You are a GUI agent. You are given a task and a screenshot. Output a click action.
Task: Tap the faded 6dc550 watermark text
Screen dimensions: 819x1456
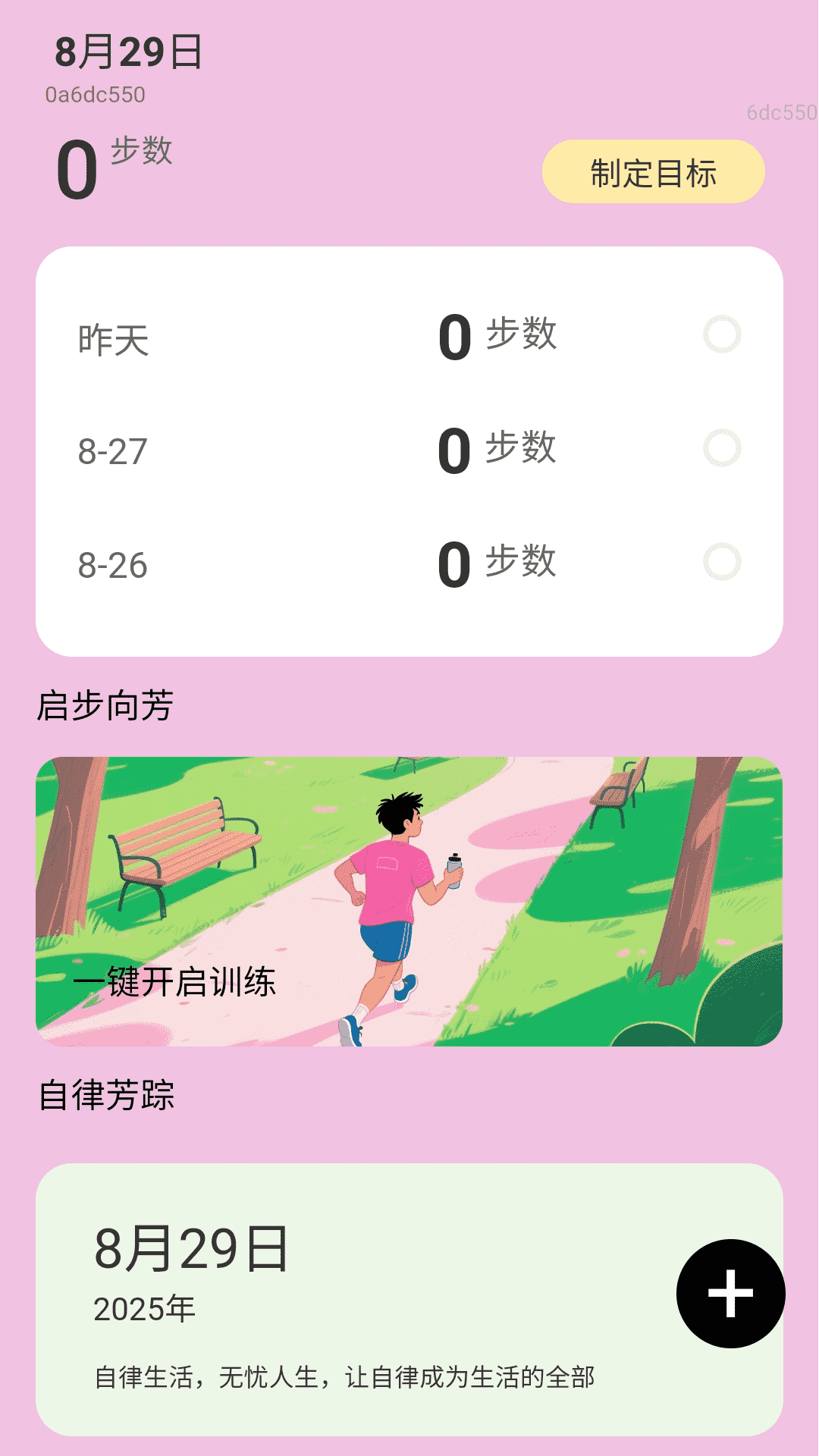pos(782,112)
